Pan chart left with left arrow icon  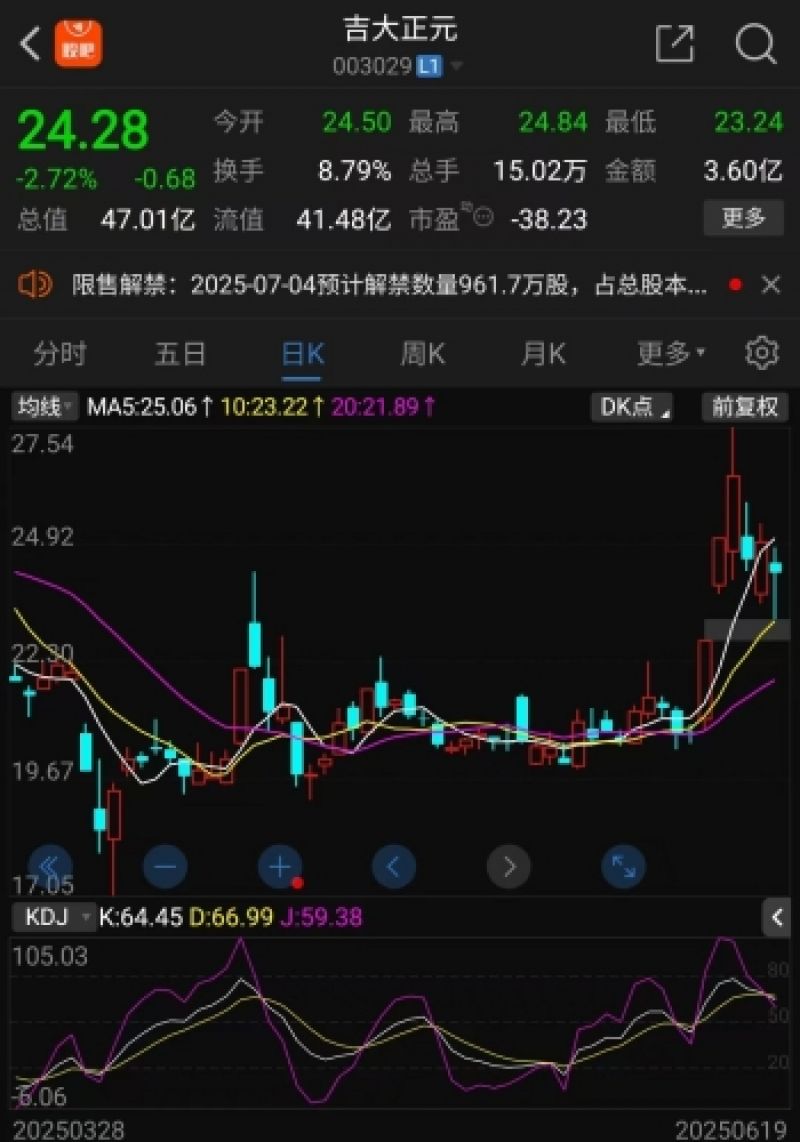394,866
